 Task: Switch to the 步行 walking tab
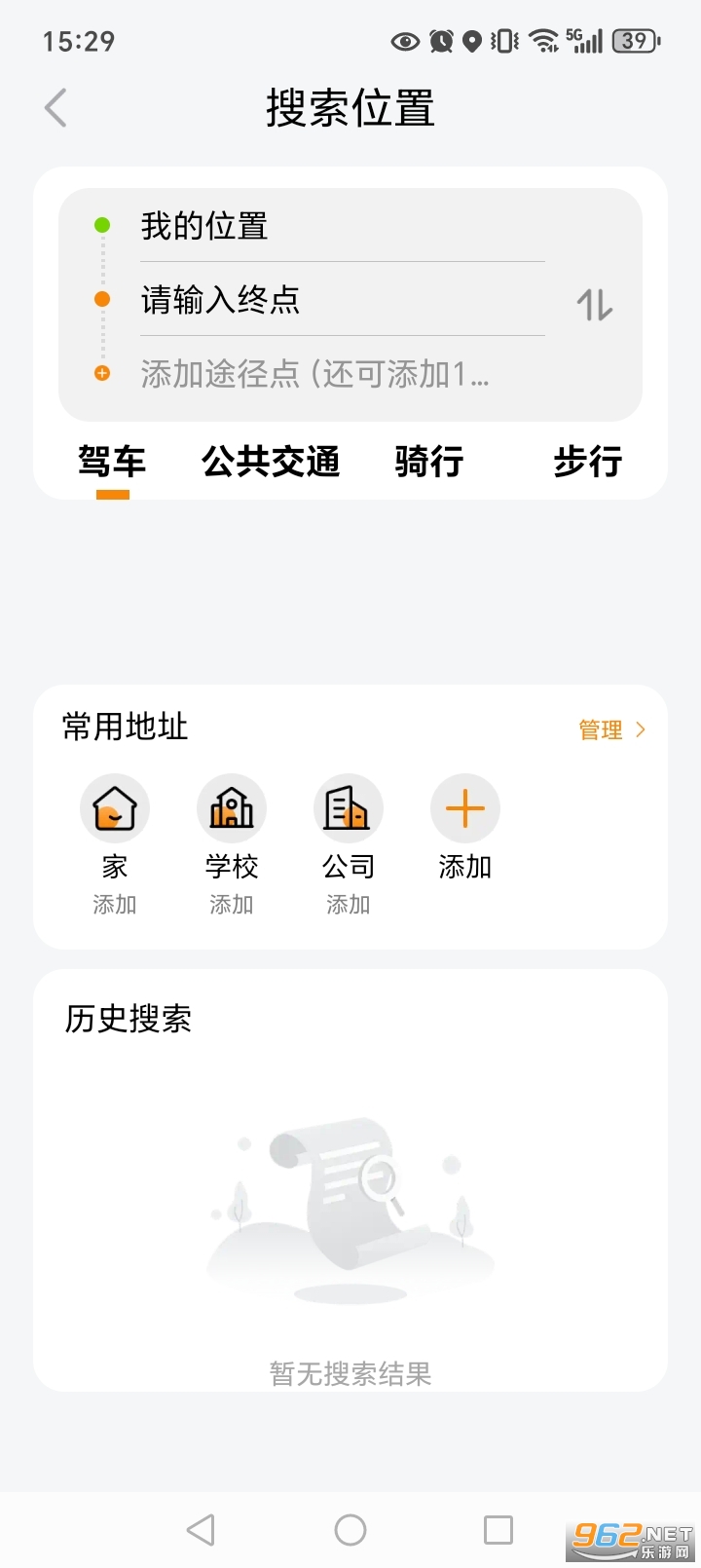click(587, 462)
